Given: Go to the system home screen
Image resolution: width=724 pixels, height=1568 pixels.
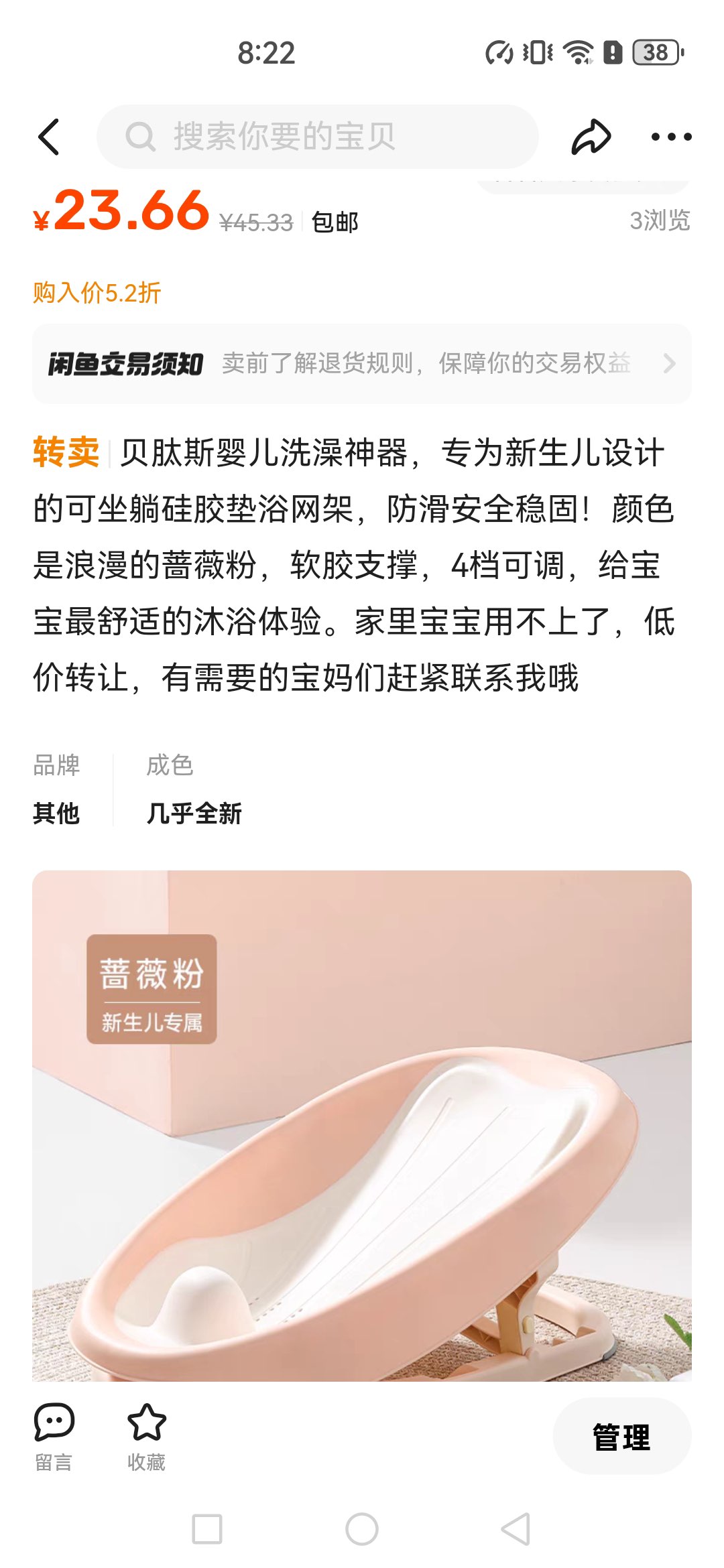Looking at the screenshot, I should pyautogui.click(x=362, y=1529).
